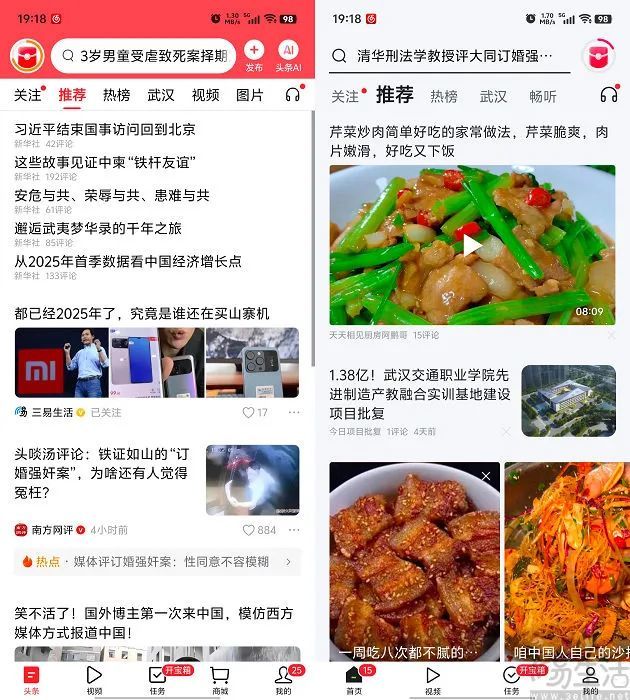
Task: Open the 头条AI assistant
Action: pyautogui.click(x=289, y=54)
